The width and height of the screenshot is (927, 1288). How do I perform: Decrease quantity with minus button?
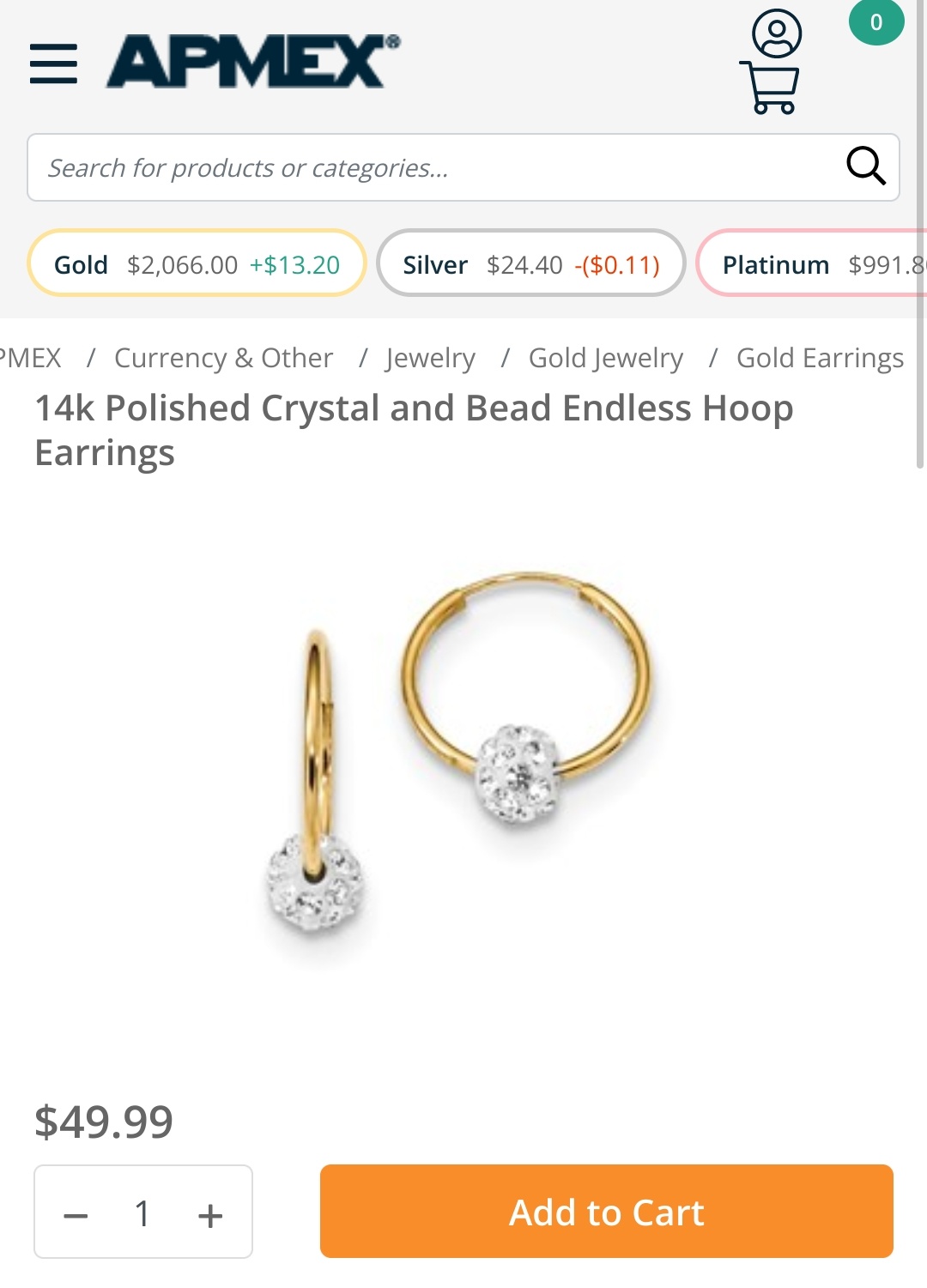click(76, 1215)
